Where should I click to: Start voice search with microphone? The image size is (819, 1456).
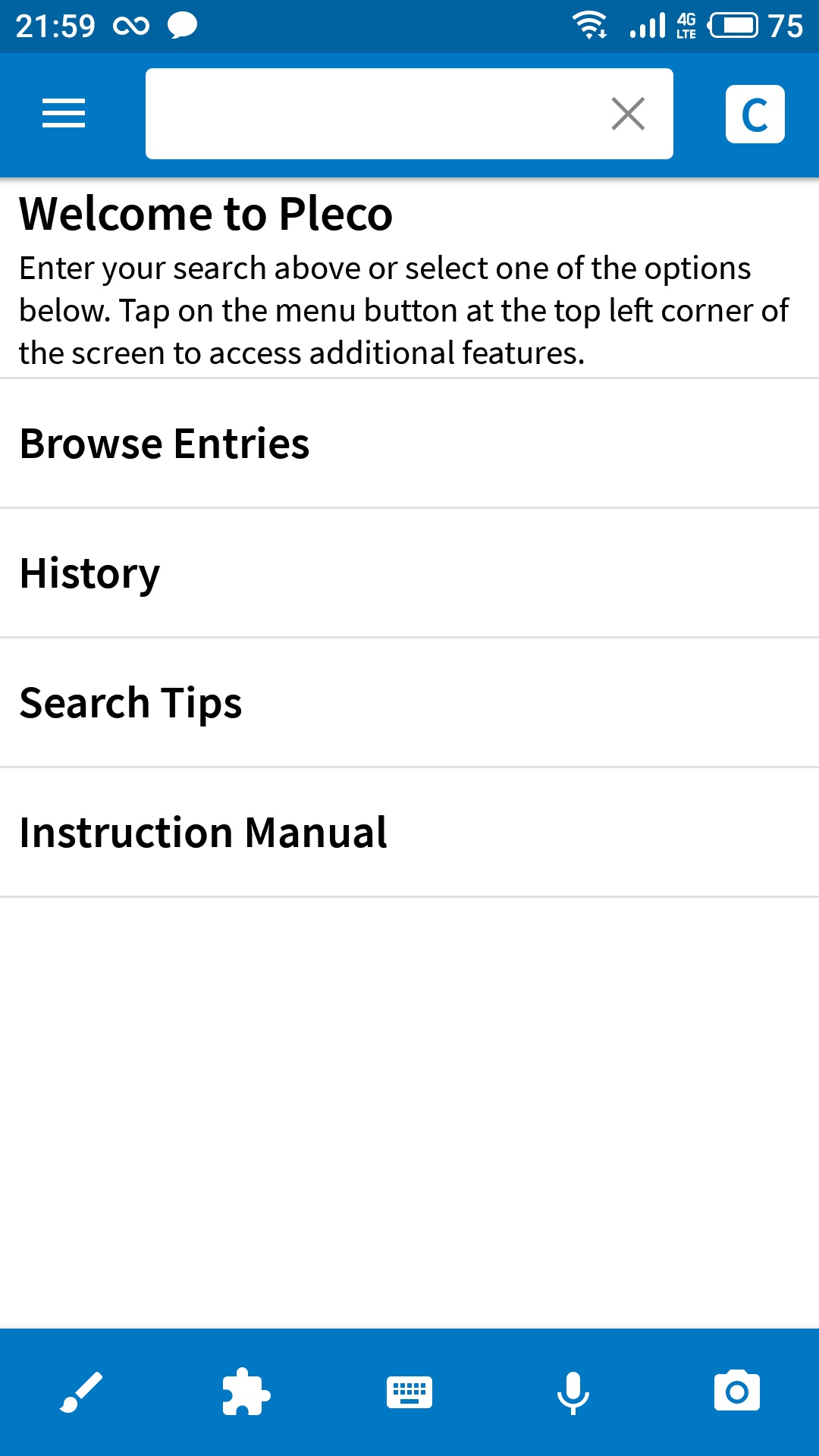click(573, 1392)
